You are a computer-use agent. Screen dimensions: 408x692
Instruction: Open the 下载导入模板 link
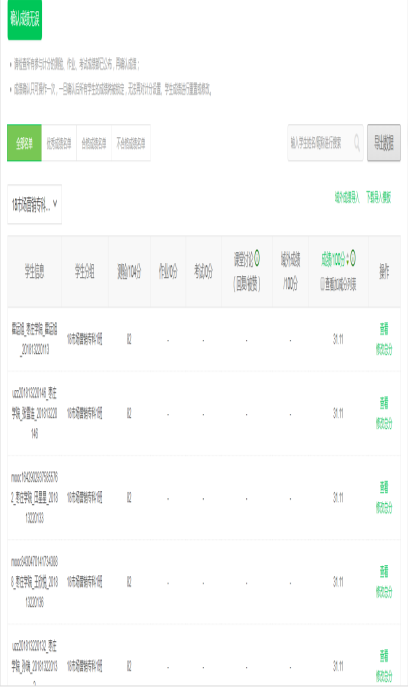point(378,197)
